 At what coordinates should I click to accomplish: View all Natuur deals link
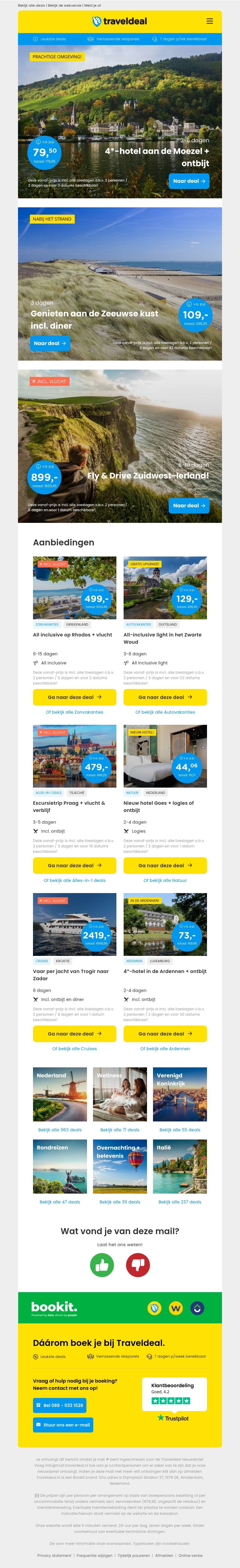point(165,880)
